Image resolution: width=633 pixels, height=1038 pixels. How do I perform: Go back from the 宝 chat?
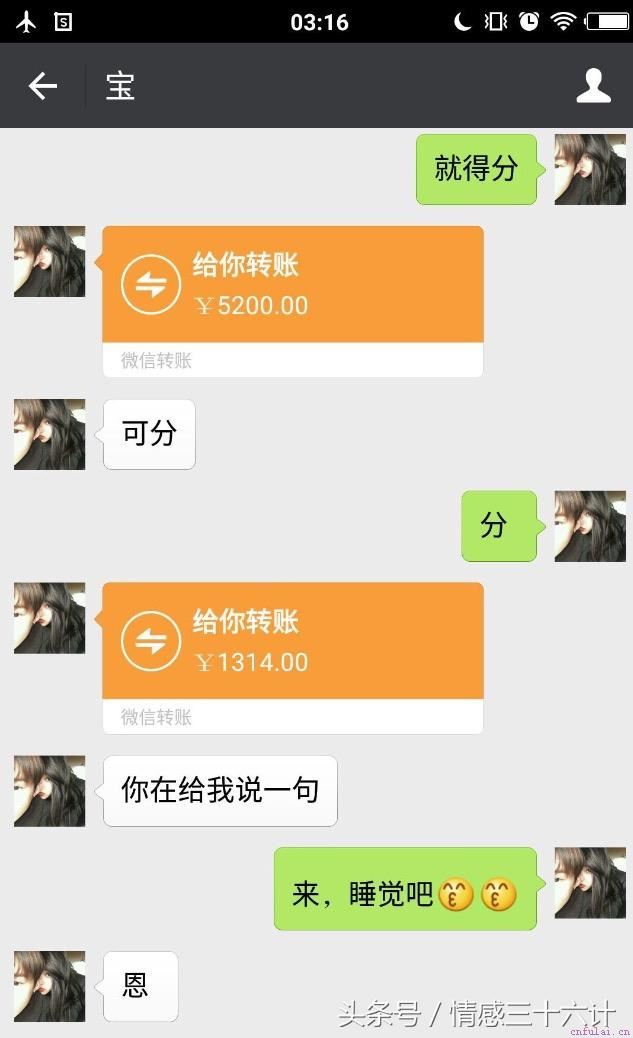[x=42, y=87]
